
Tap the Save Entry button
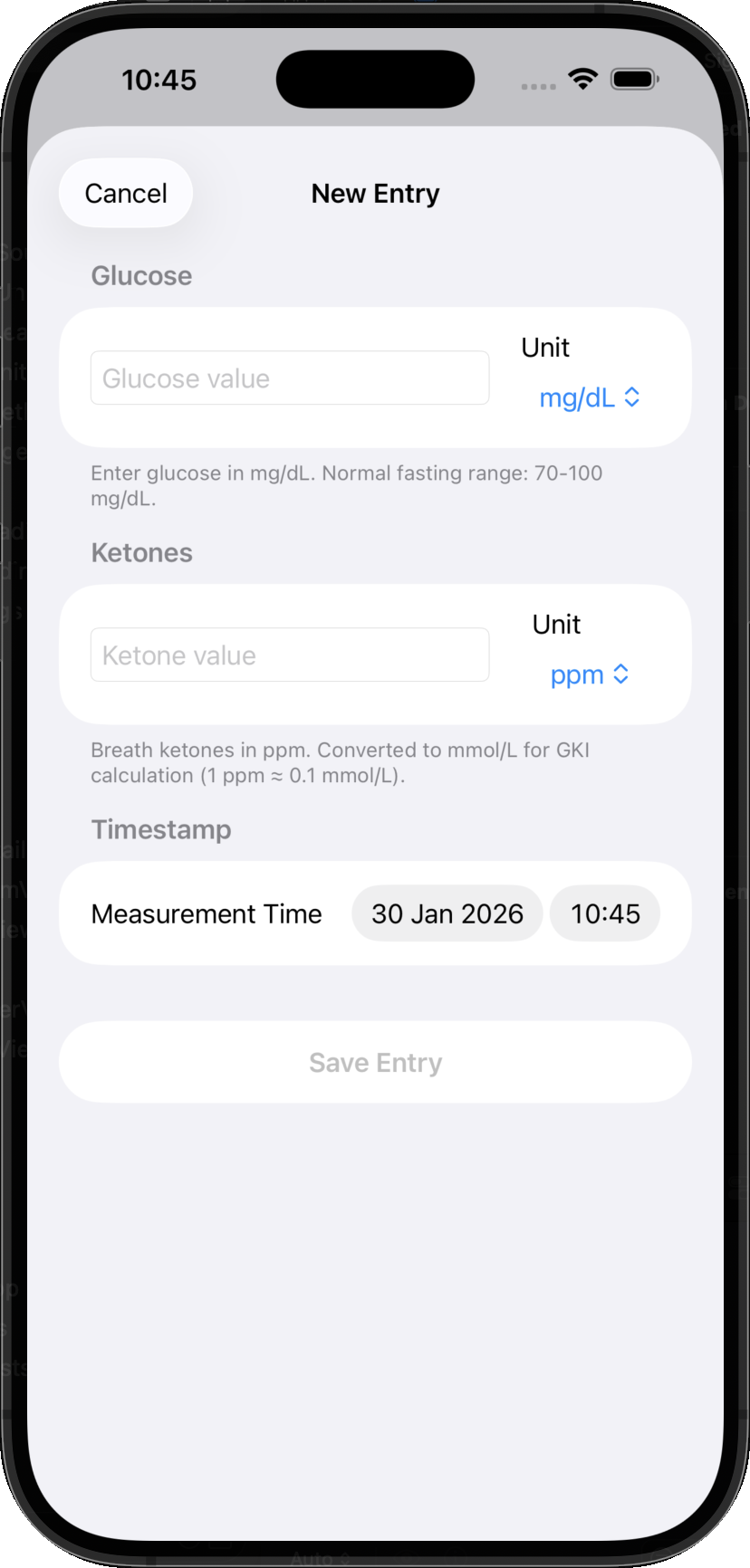pos(375,1061)
